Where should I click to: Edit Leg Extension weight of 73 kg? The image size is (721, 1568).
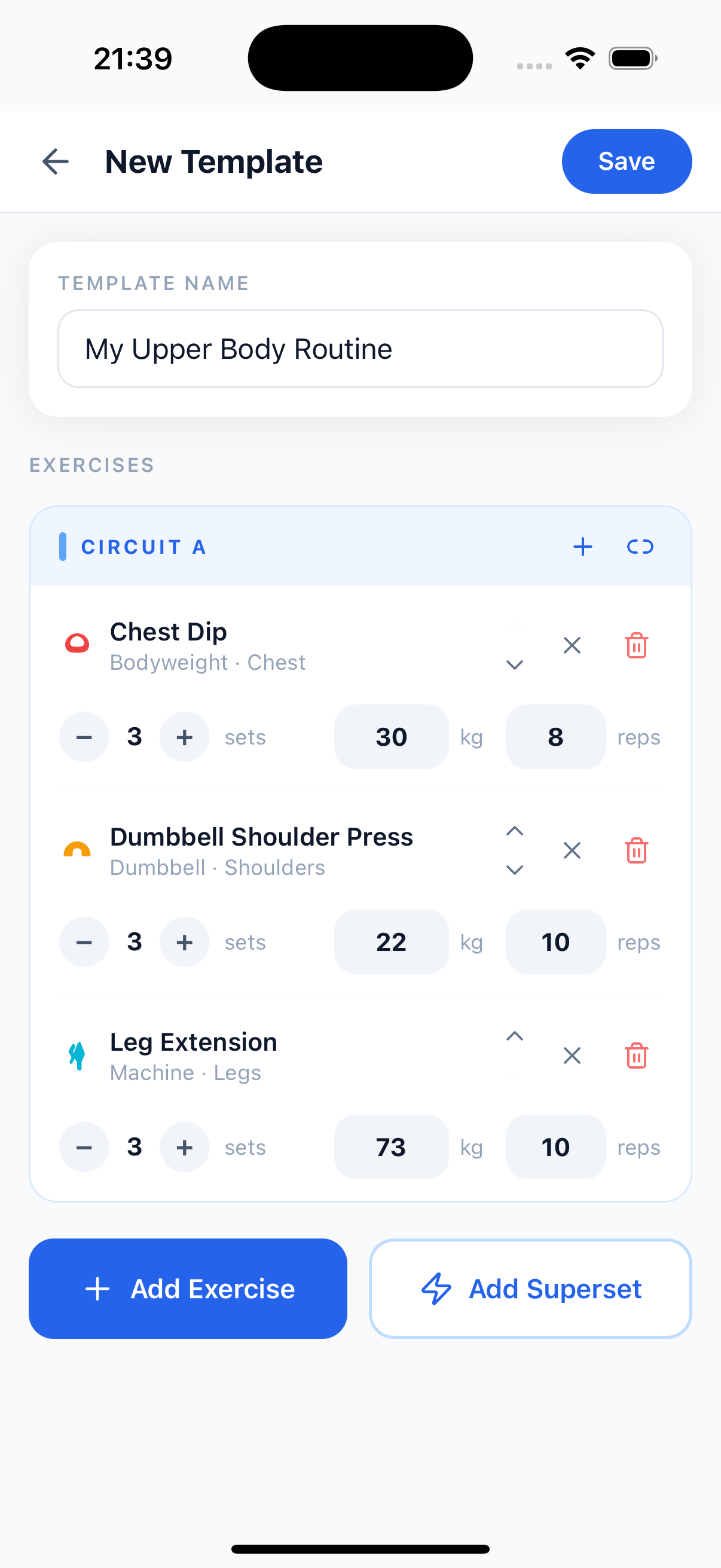click(391, 1148)
